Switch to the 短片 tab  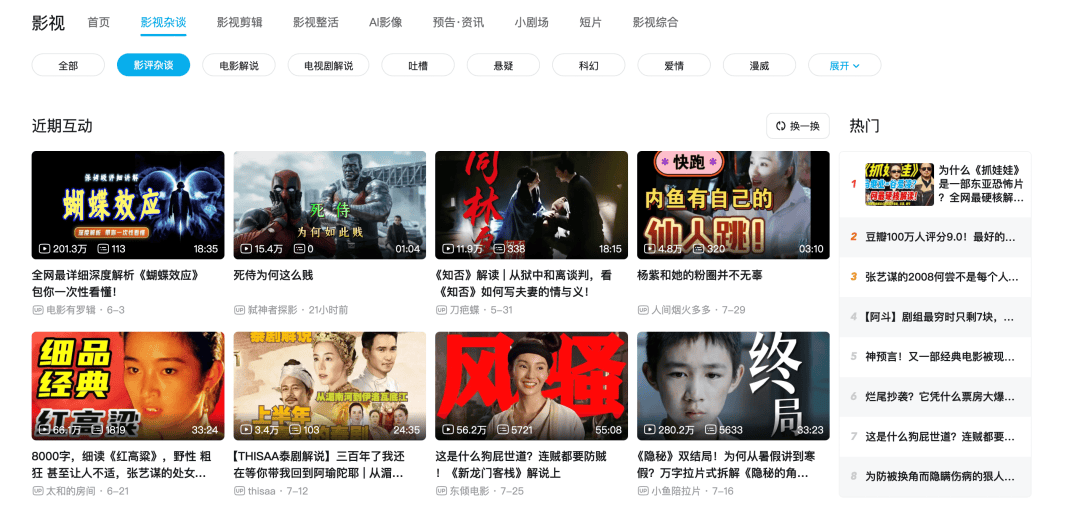coord(590,22)
